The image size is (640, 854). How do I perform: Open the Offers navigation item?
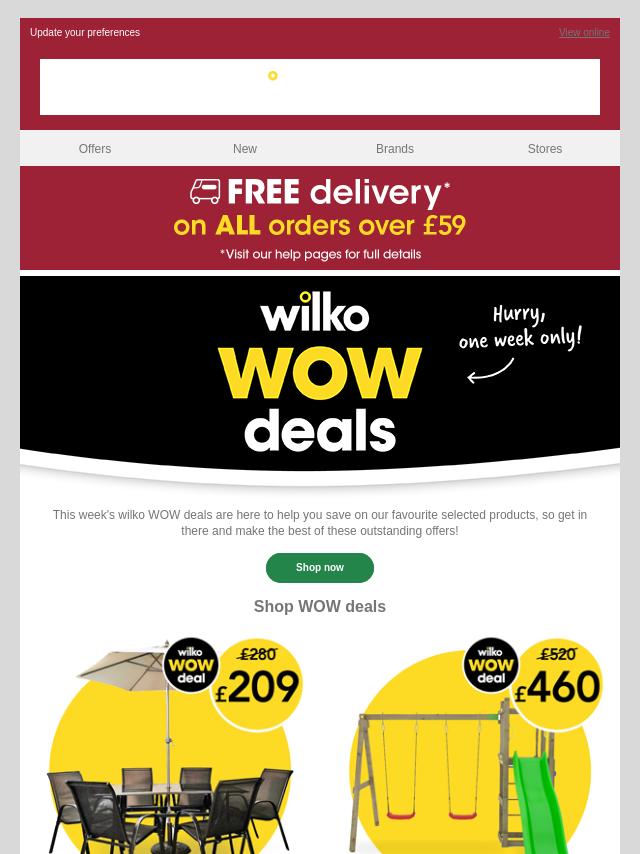point(95,149)
